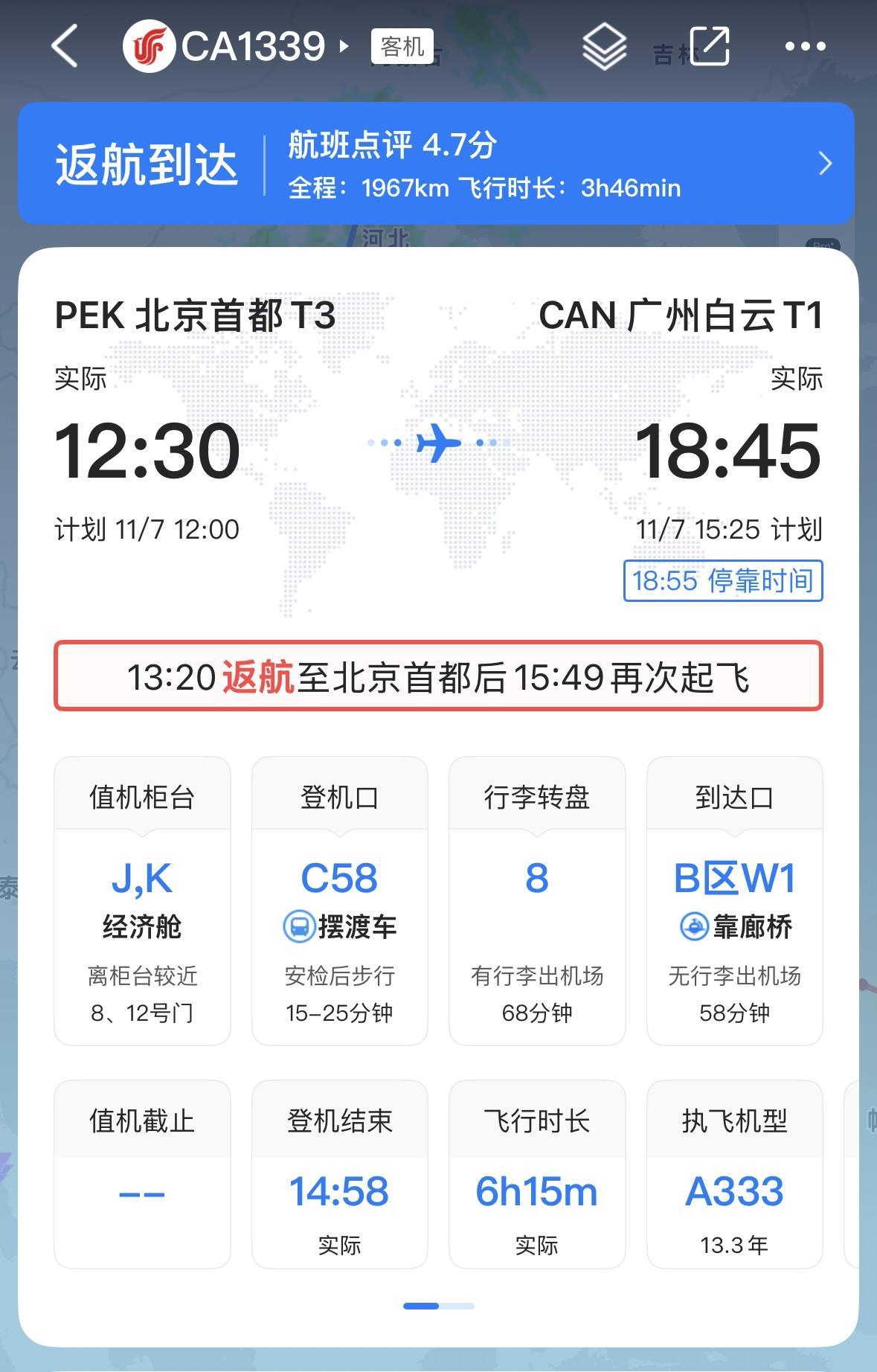The width and height of the screenshot is (877, 1372).
Task: Tap the CA1339 flight number title
Action: (x=253, y=46)
